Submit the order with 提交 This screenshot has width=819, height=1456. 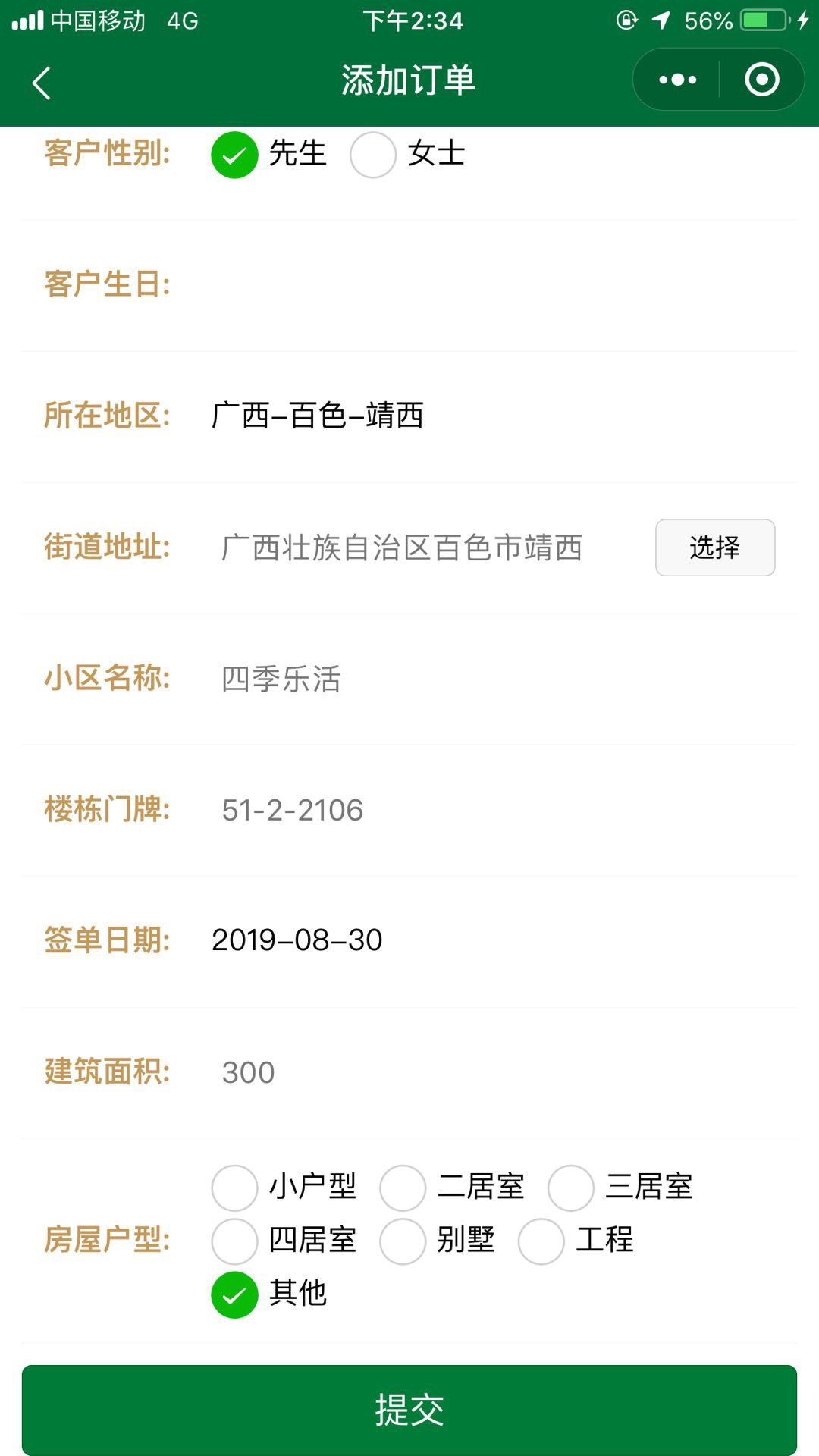[x=409, y=1409]
